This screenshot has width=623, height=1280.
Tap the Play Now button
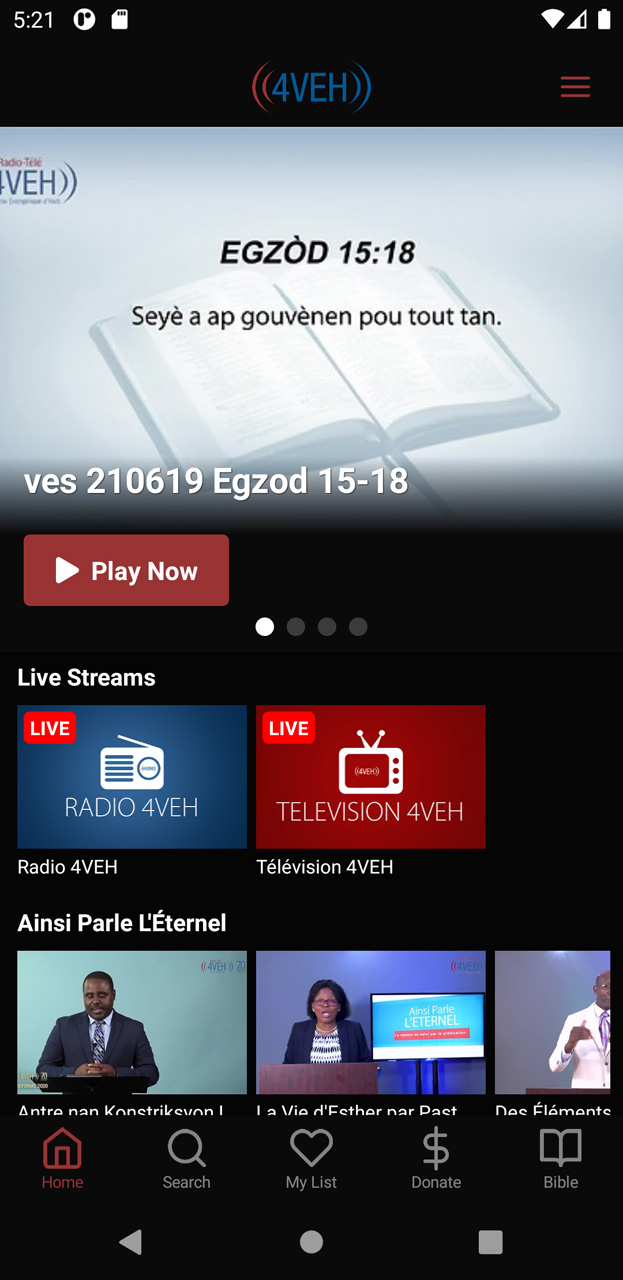coord(126,570)
